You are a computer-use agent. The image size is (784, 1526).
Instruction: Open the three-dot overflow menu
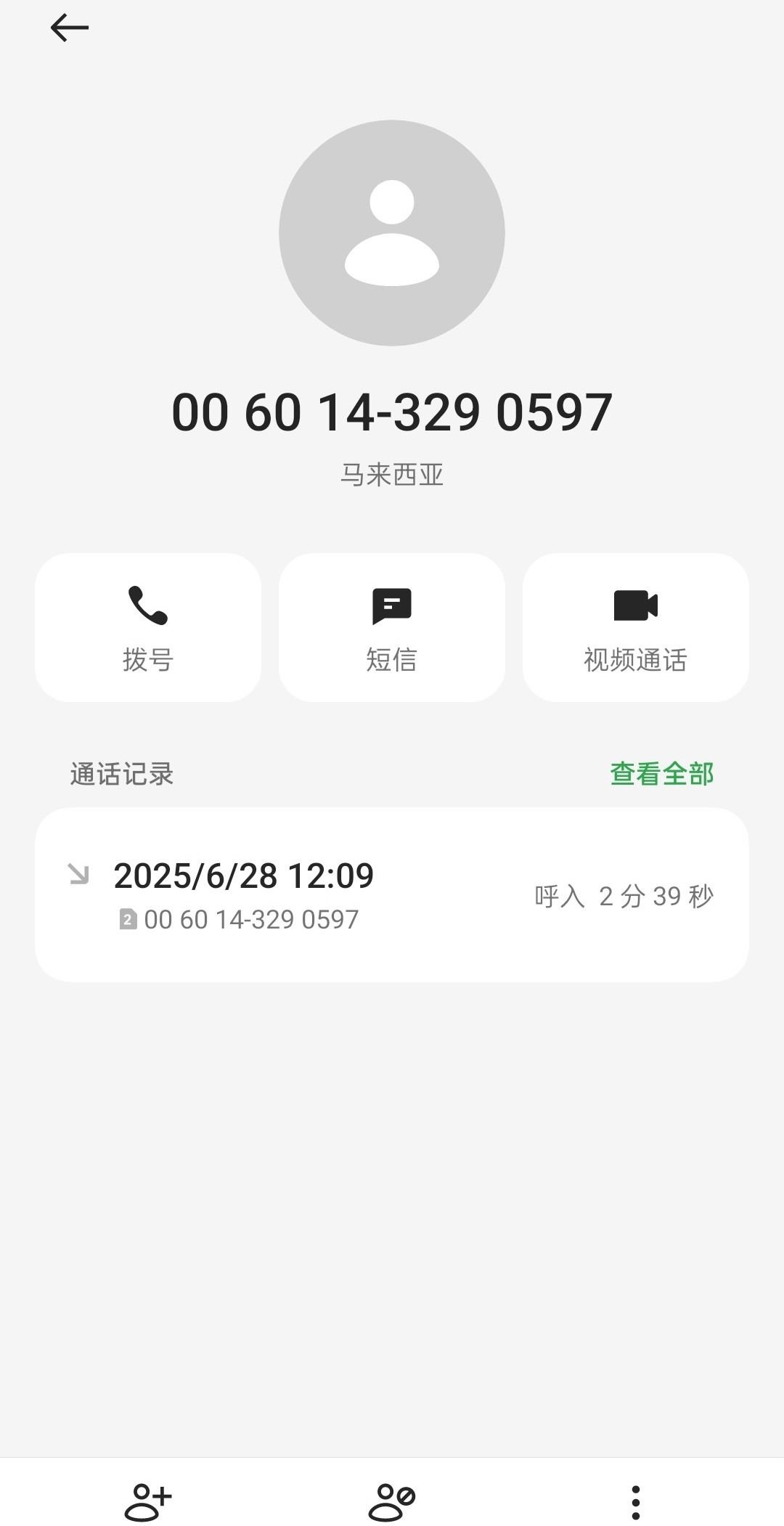click(x=635, y=1501)
